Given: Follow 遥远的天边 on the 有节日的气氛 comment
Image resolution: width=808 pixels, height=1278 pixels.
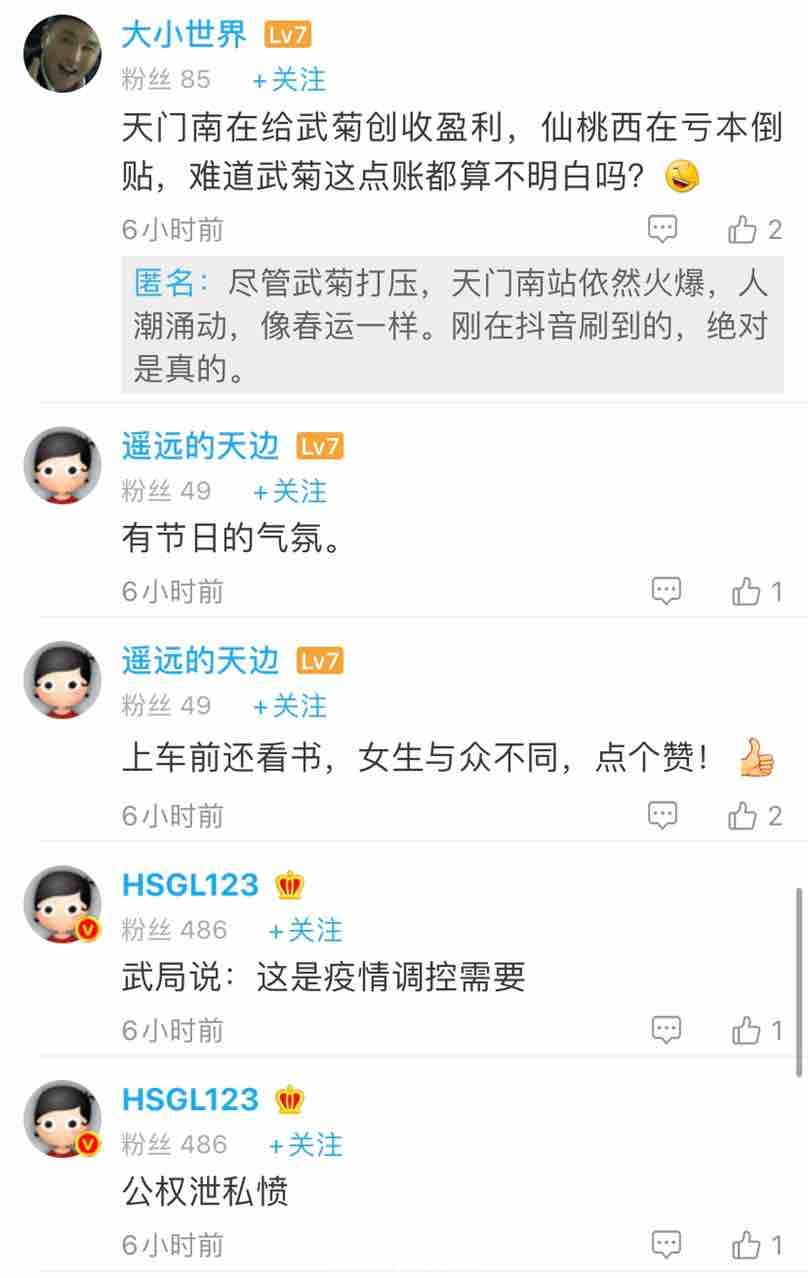Looking at the screenshot, I should [288, 491].
